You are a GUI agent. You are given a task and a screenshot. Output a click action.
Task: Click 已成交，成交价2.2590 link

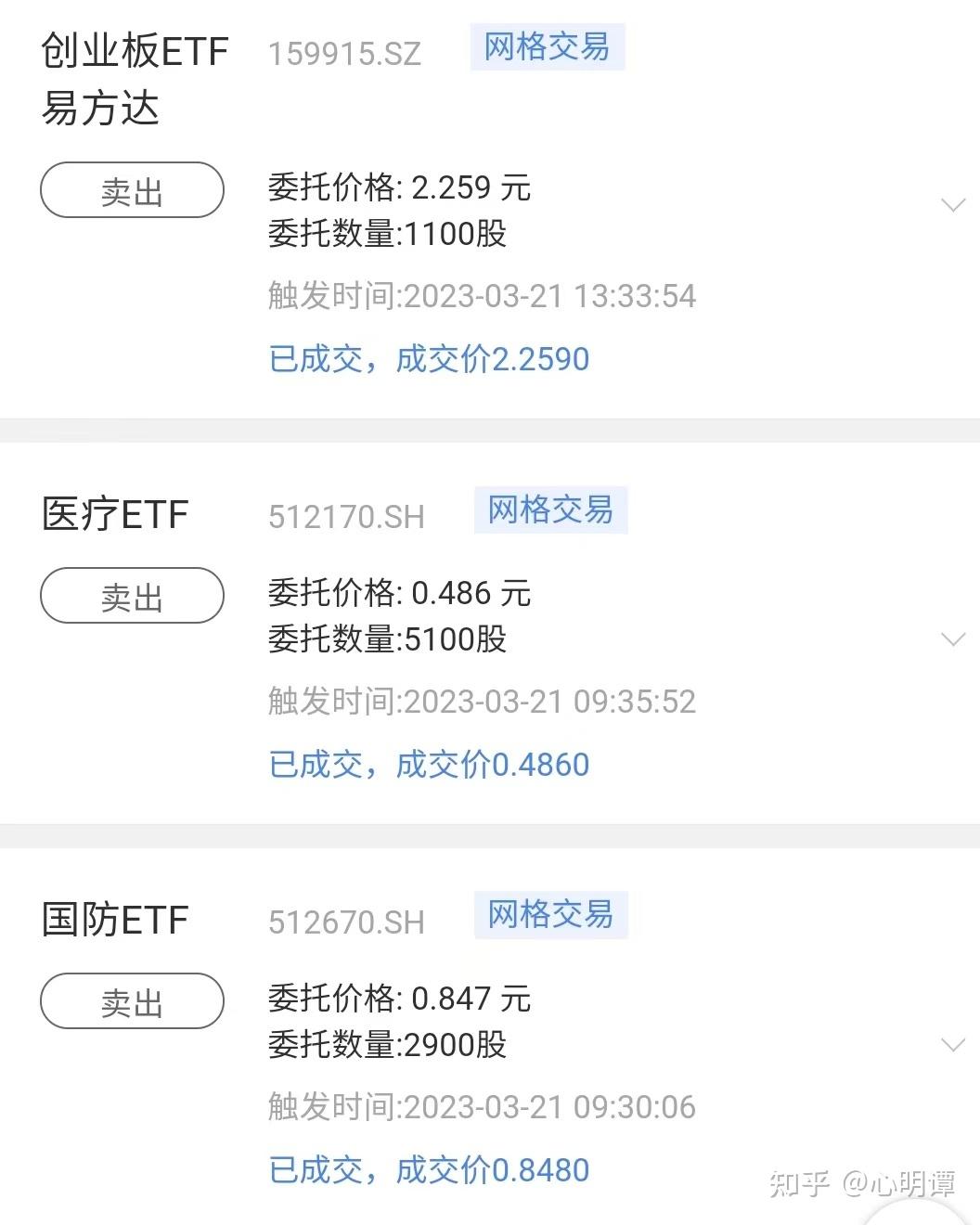[427, 358]
